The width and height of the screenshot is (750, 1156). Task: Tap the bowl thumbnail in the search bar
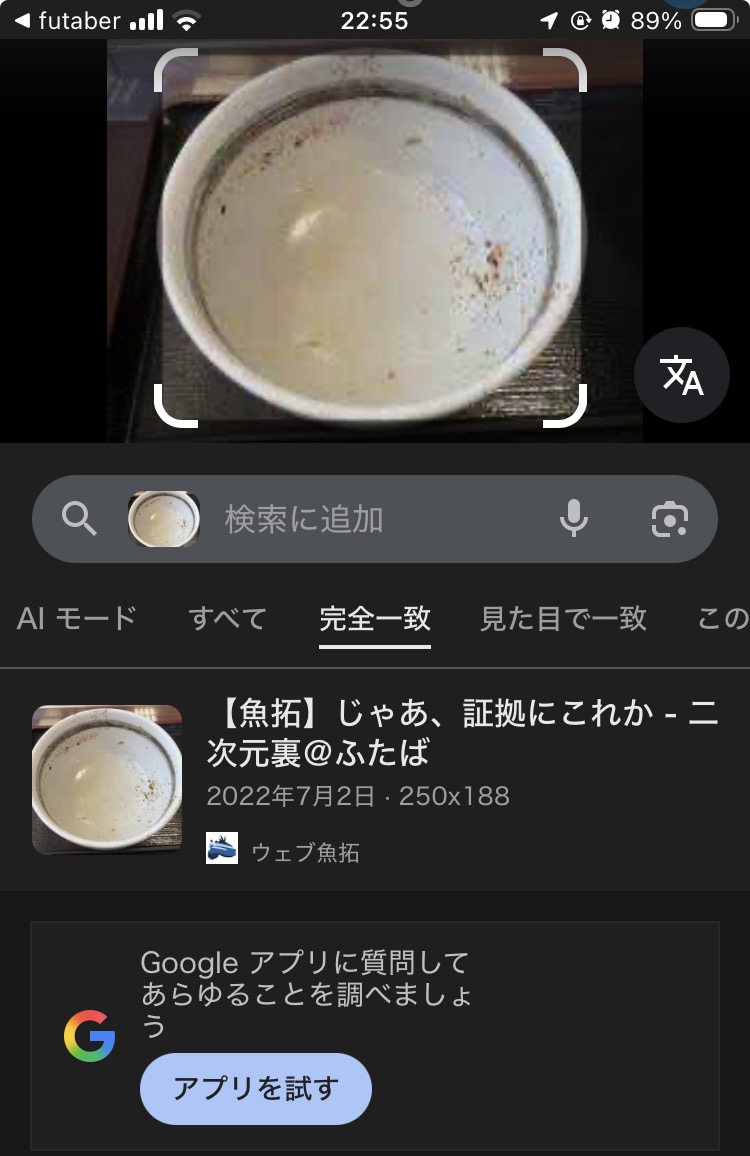[164, 519]
